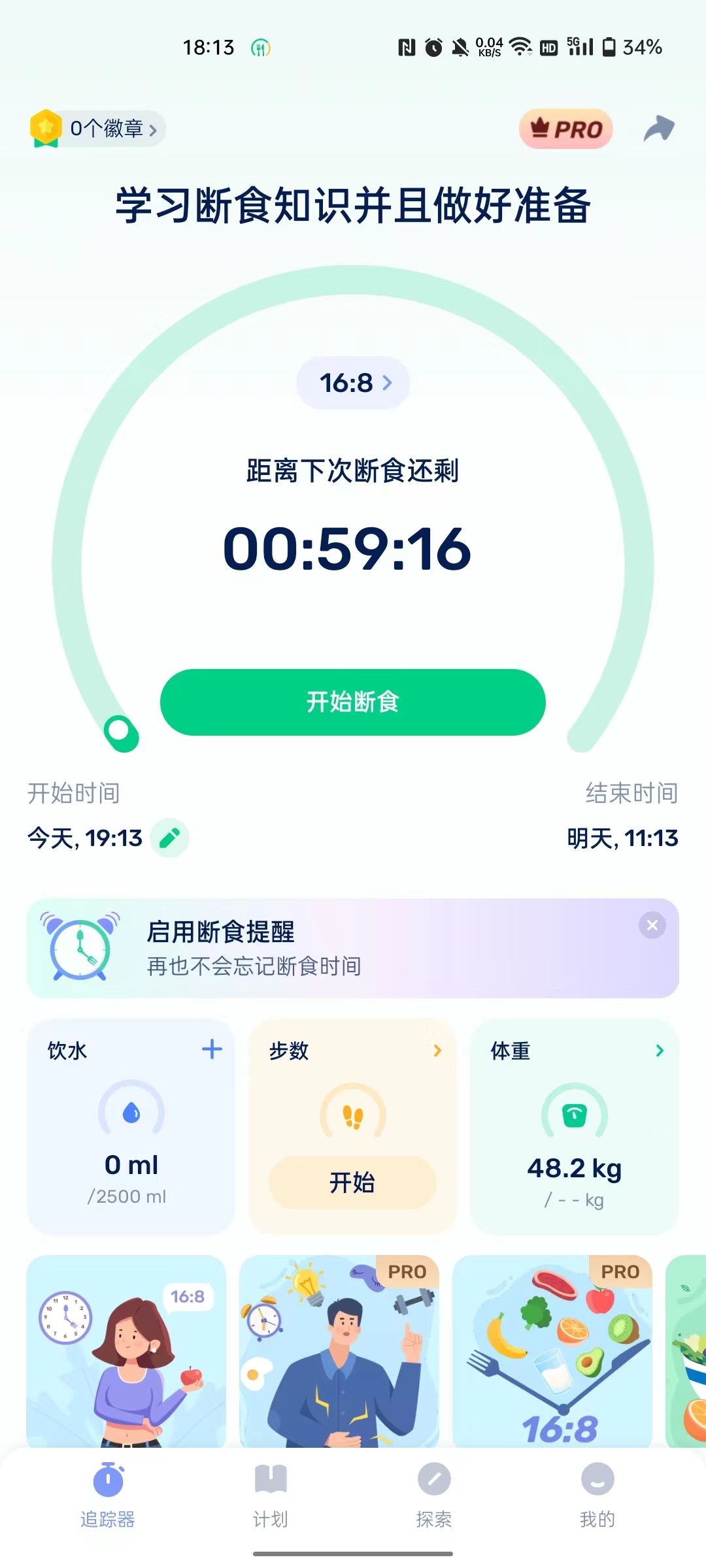The width and height of the screenshot is (706, 1568).
Task: Tap the 开始断食 button
Action: (x=352, y=702)
